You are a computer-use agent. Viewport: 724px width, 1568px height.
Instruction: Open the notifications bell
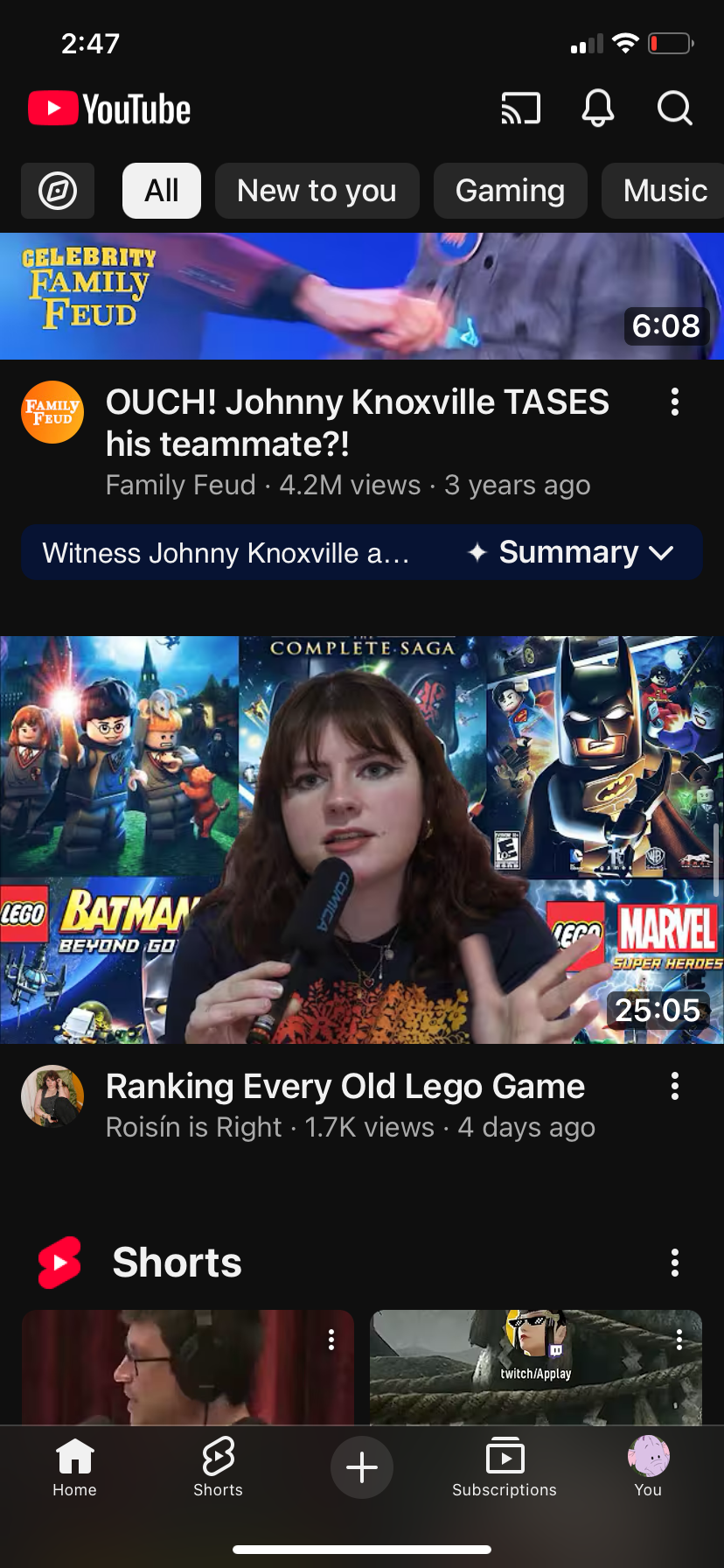pyautogui.click(x=598, y=108)
